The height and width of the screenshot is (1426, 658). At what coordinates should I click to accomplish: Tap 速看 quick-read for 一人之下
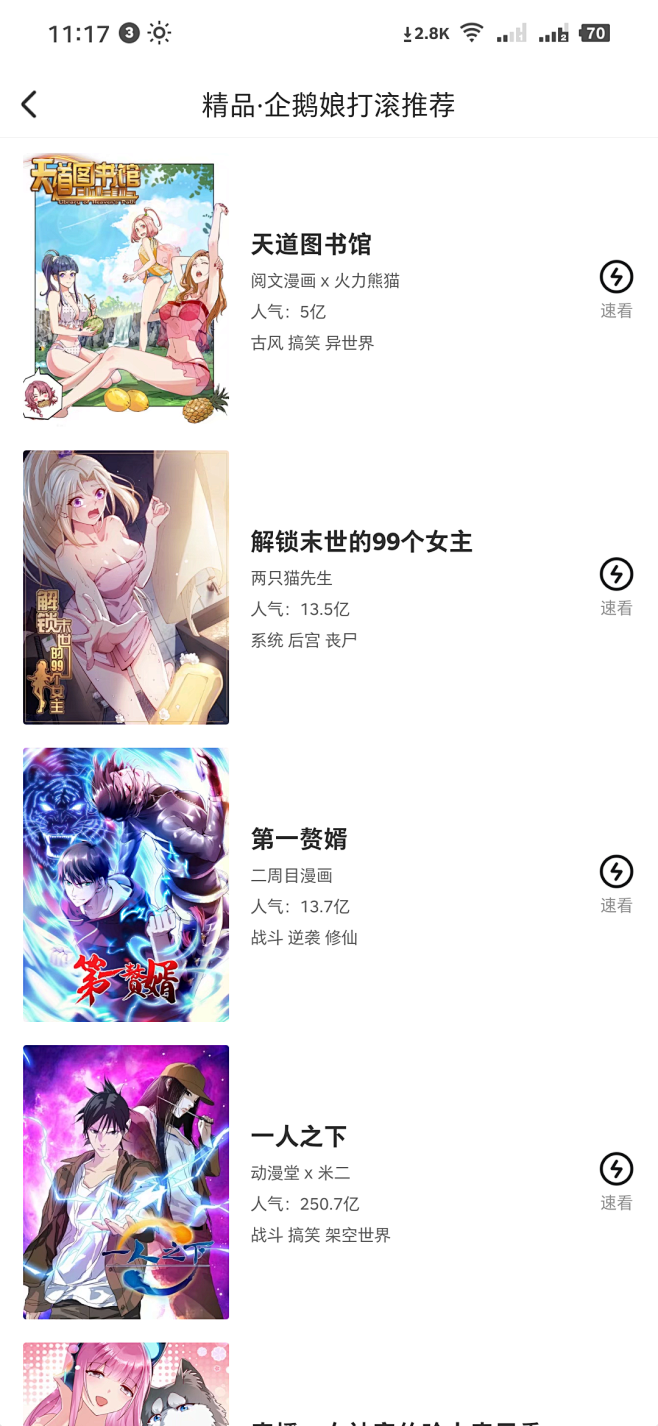tap(616, 1181)
